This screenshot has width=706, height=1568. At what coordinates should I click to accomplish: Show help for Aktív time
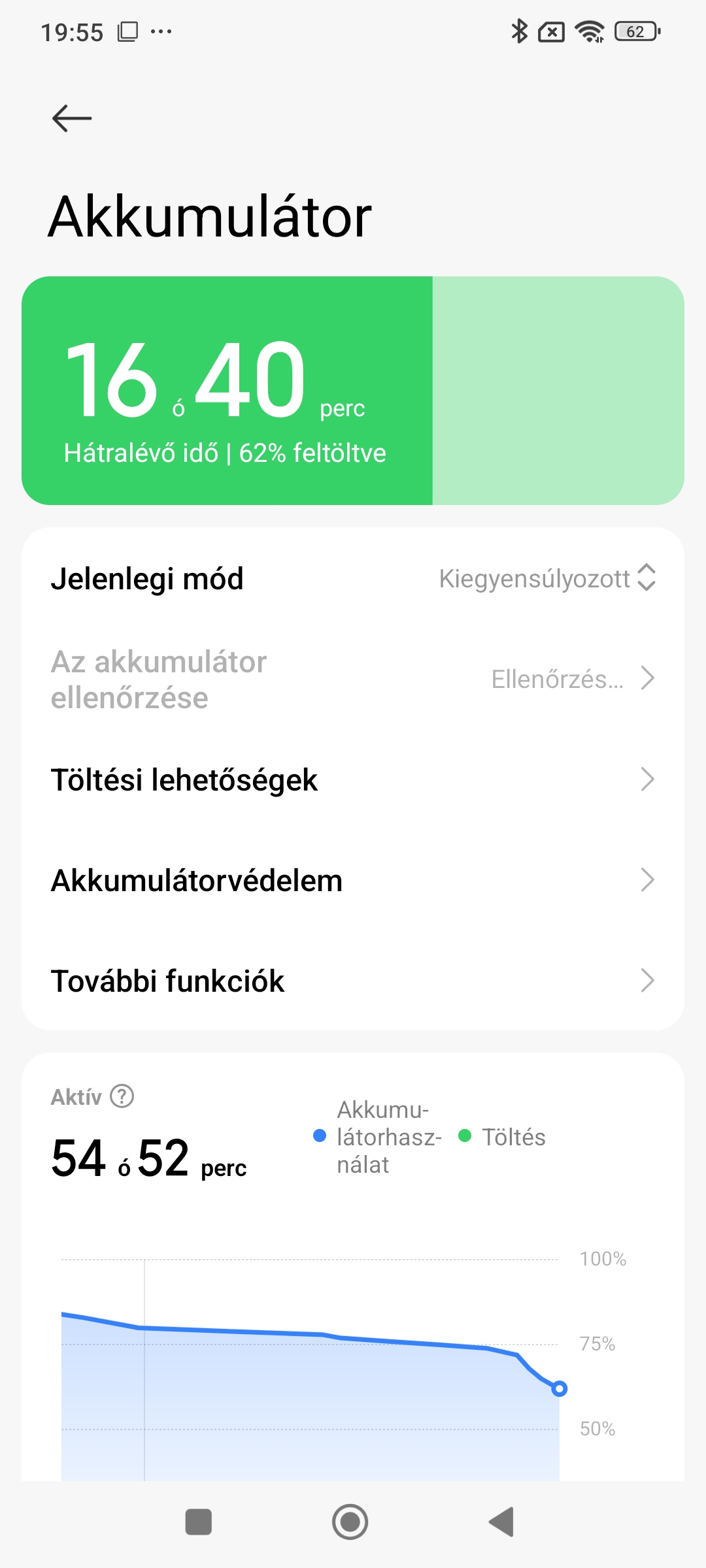(x=122, y=1096)
